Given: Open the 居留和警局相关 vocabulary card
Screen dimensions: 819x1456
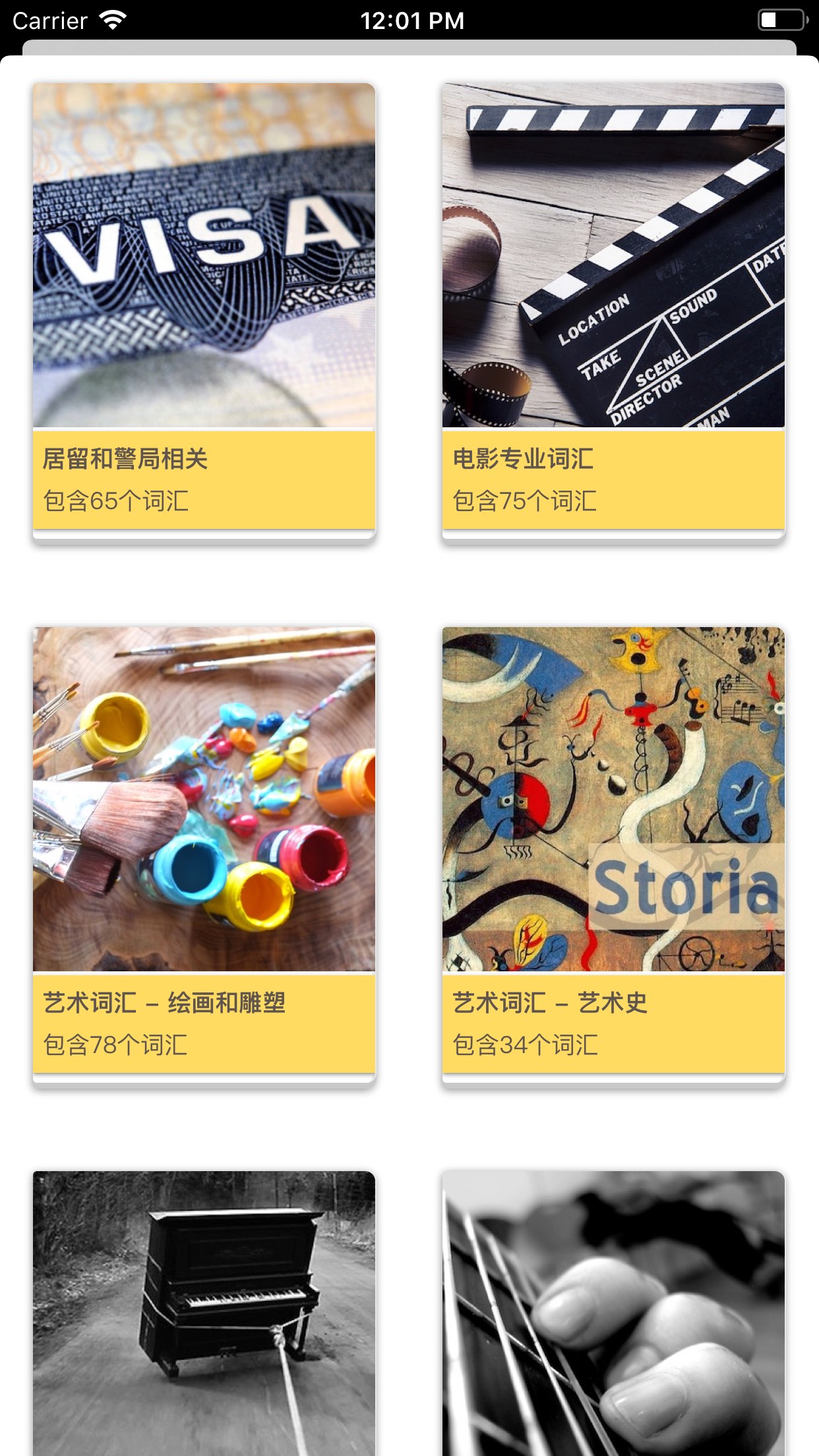Looking at the screenshot, I should (204, 310).
